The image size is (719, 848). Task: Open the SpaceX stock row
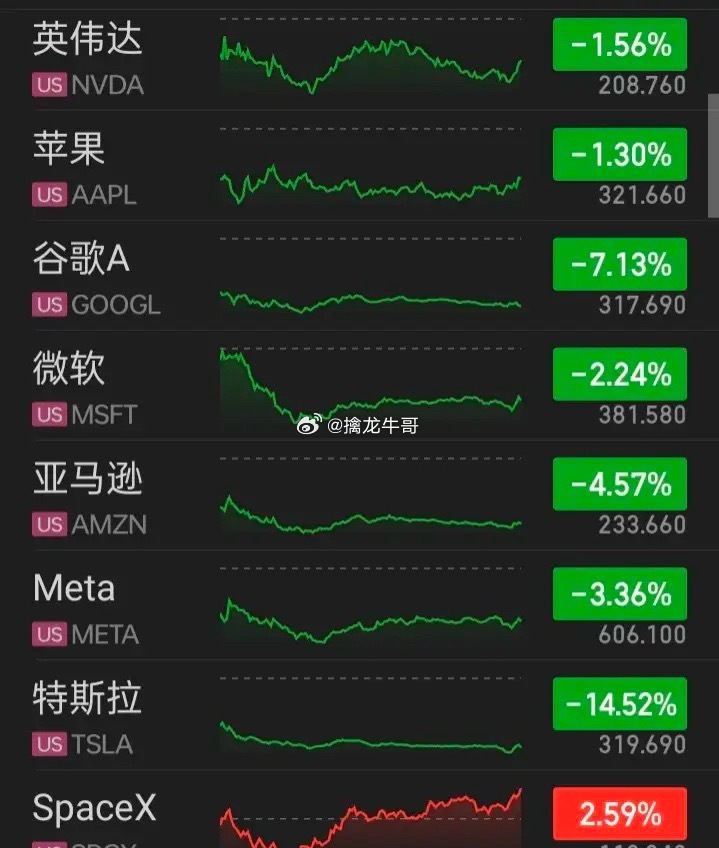pos(359,809)
